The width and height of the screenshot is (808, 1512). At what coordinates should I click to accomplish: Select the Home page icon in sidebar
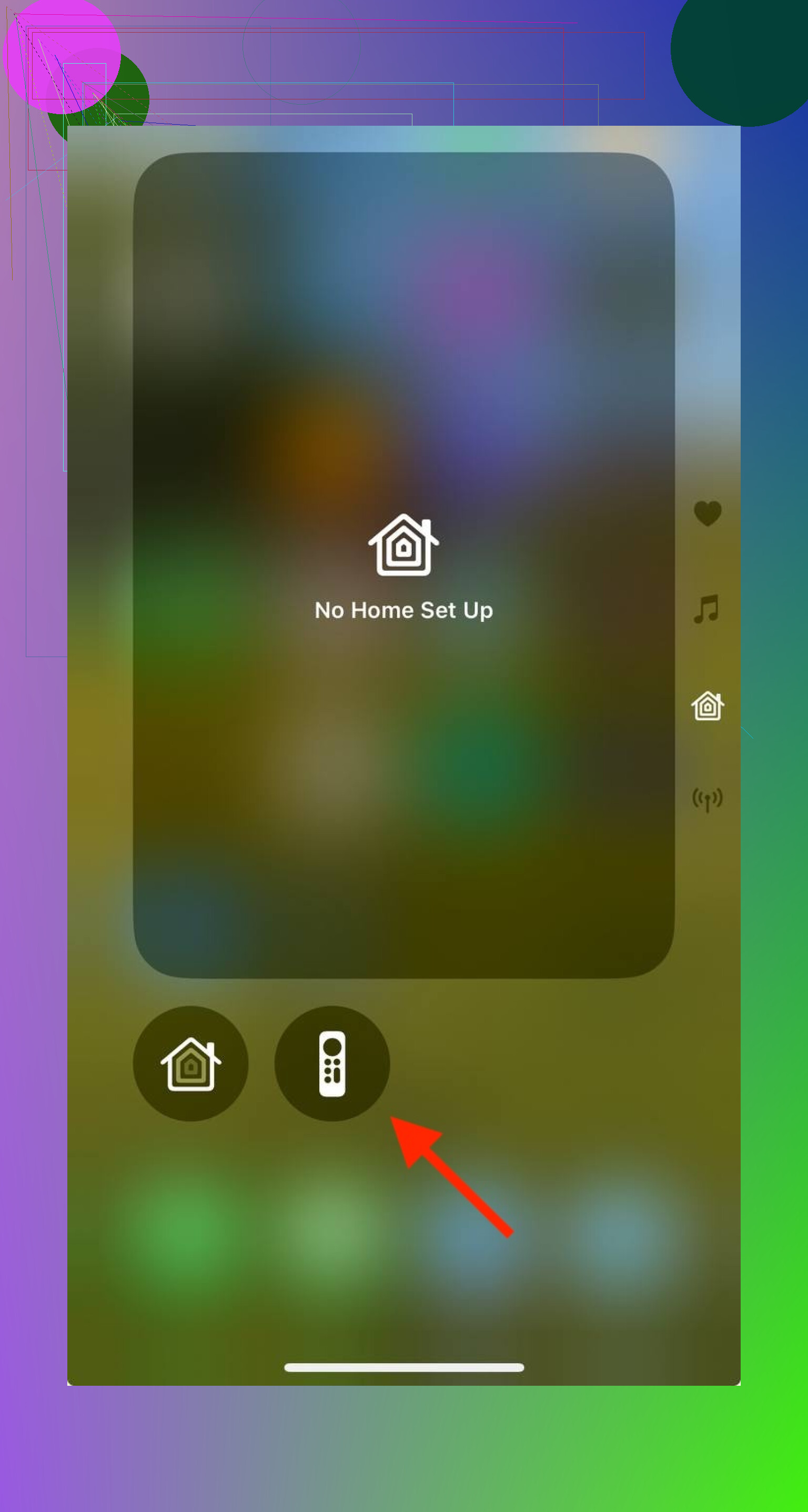(x=708, y=705)
